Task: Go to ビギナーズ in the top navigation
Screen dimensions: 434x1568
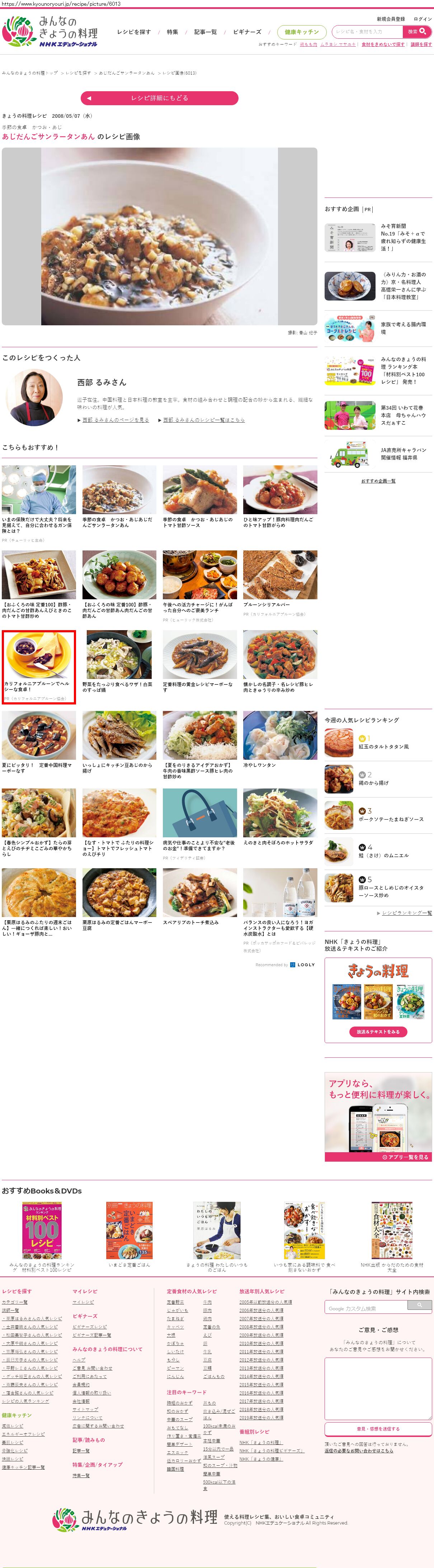Action: [247, 32]
